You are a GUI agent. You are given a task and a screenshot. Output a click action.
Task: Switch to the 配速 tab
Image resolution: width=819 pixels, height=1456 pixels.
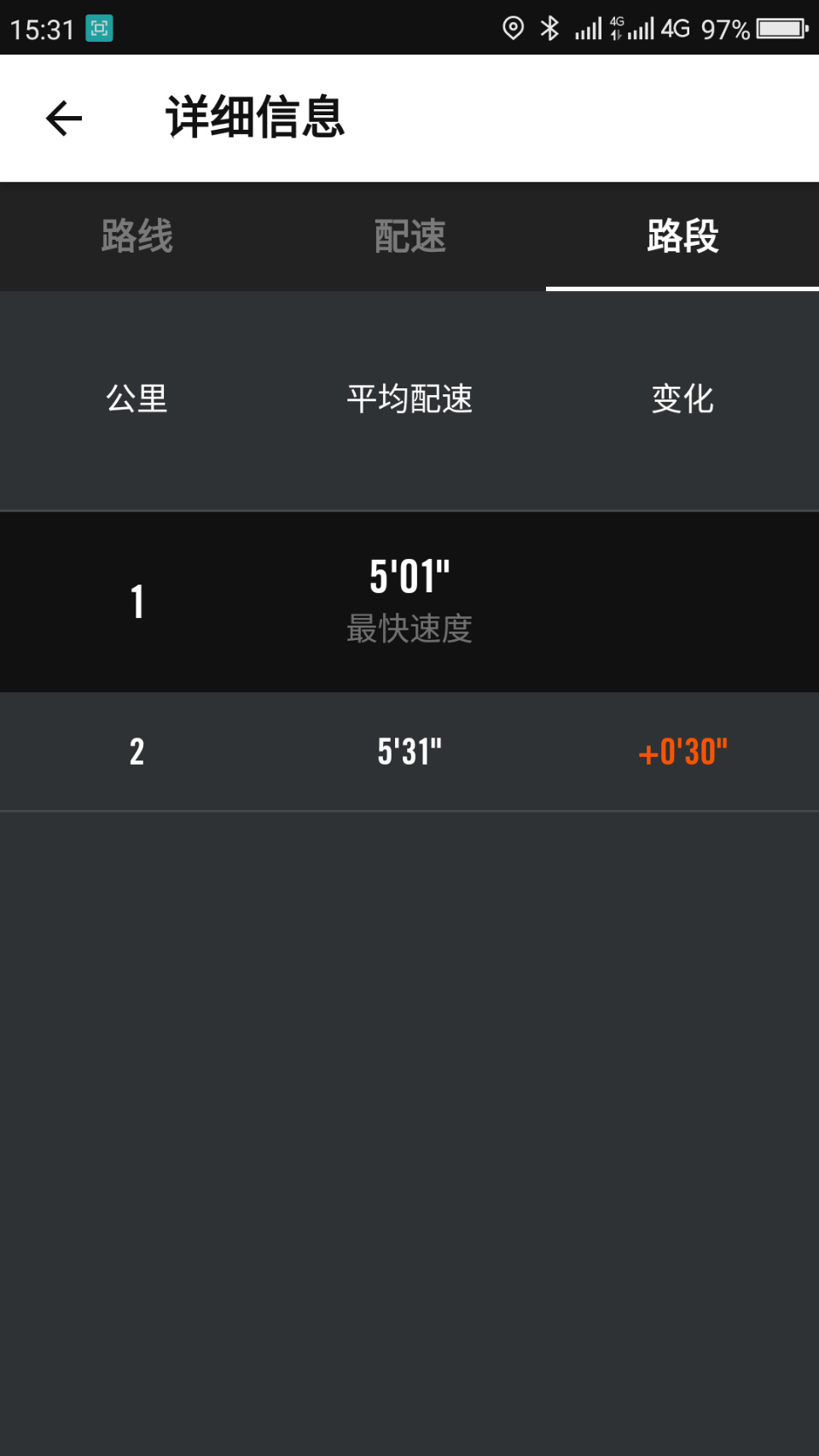(409, 236)
